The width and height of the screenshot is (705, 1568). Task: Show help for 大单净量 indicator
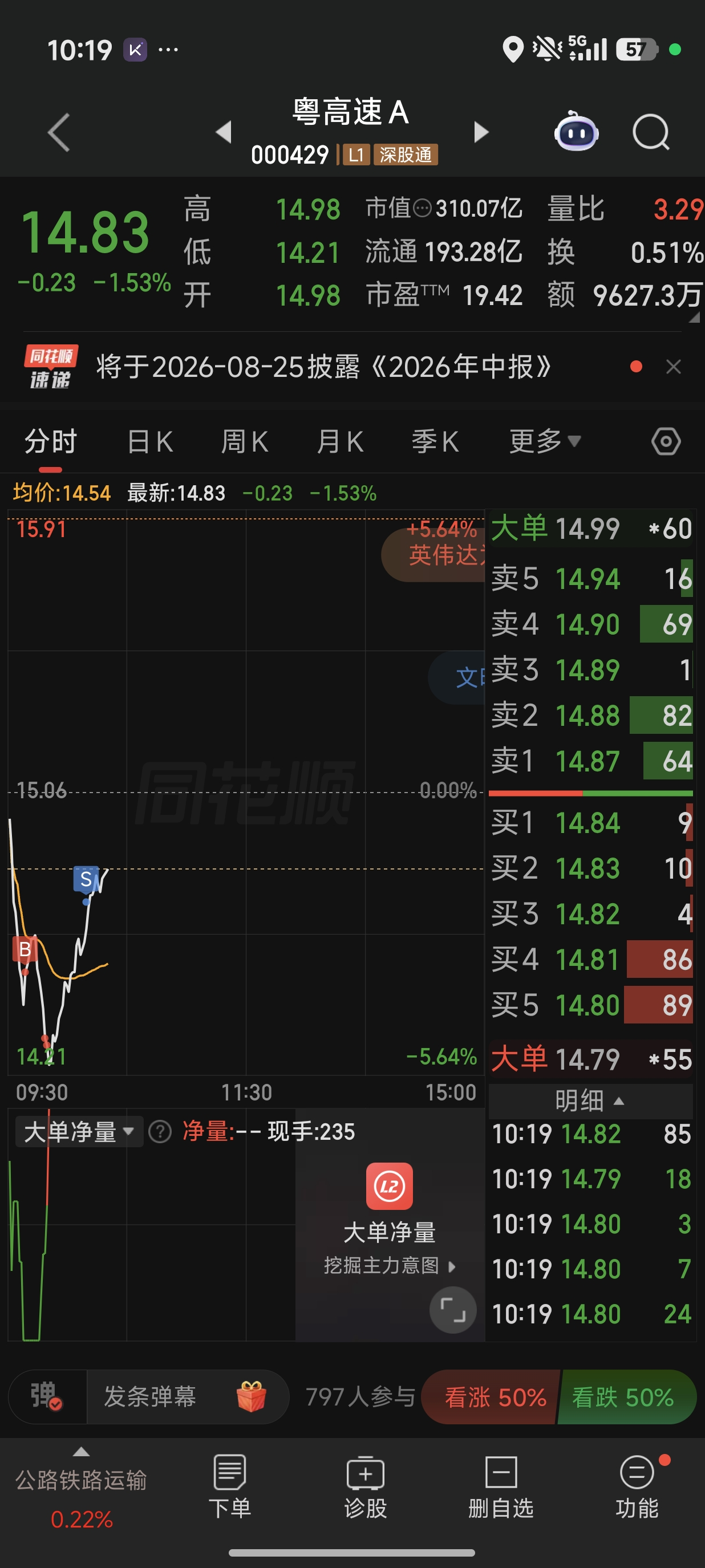(x=160, y=1132)
